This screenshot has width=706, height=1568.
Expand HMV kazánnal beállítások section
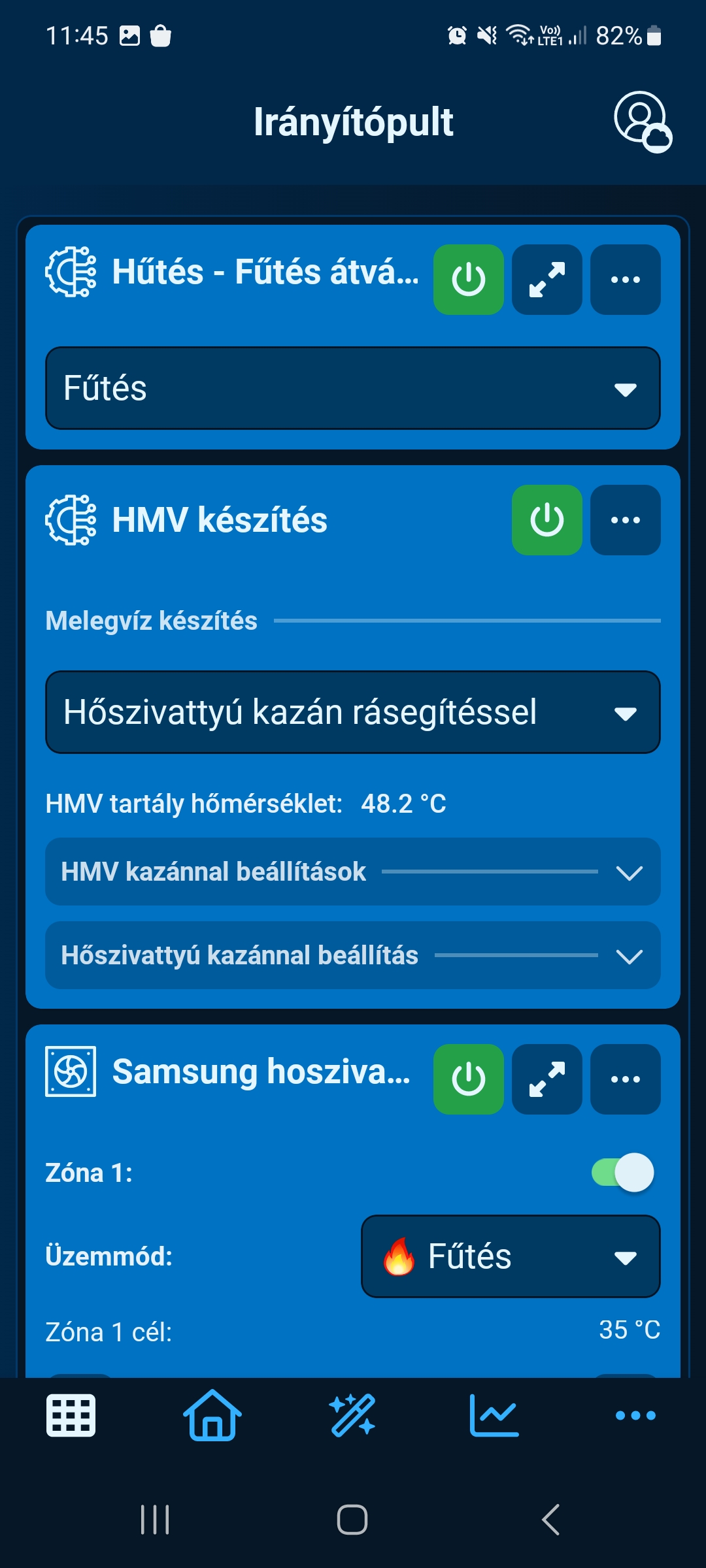pyautogui.click(x=352, y=872)
